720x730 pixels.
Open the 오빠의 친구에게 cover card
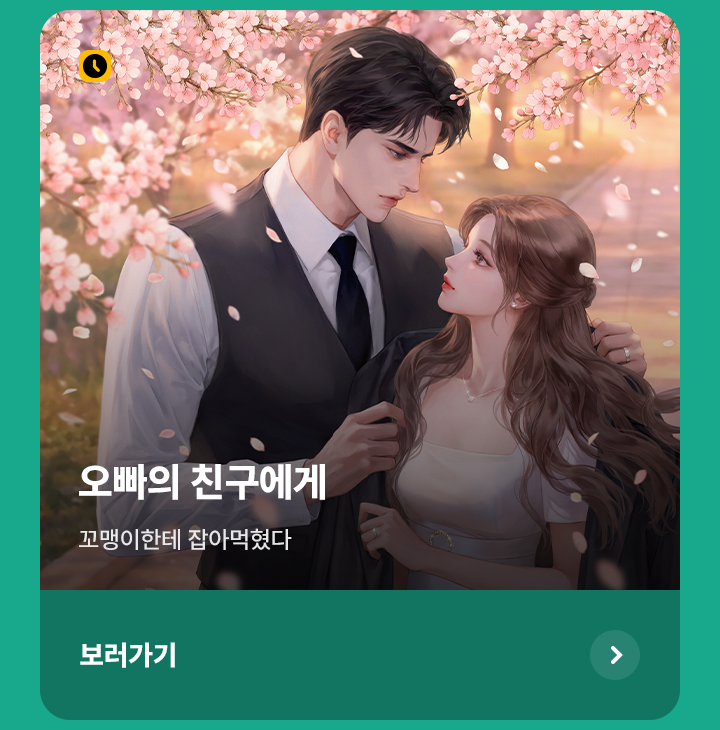pyautogui.click(x=360, y=300)
